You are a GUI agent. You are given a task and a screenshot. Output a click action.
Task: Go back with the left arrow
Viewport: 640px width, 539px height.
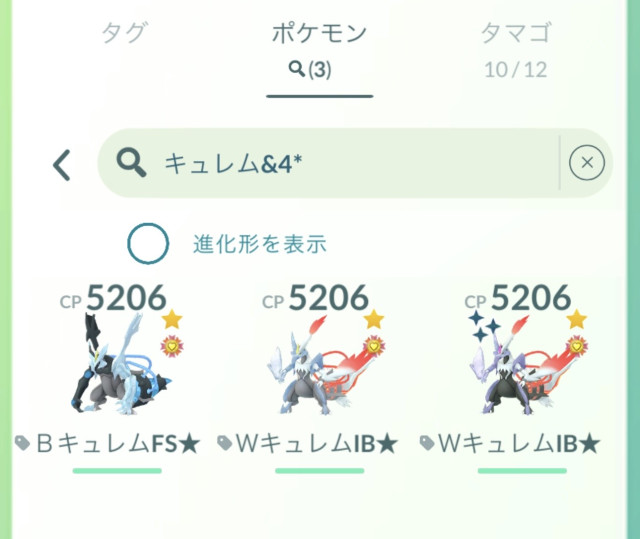[62, 163]
